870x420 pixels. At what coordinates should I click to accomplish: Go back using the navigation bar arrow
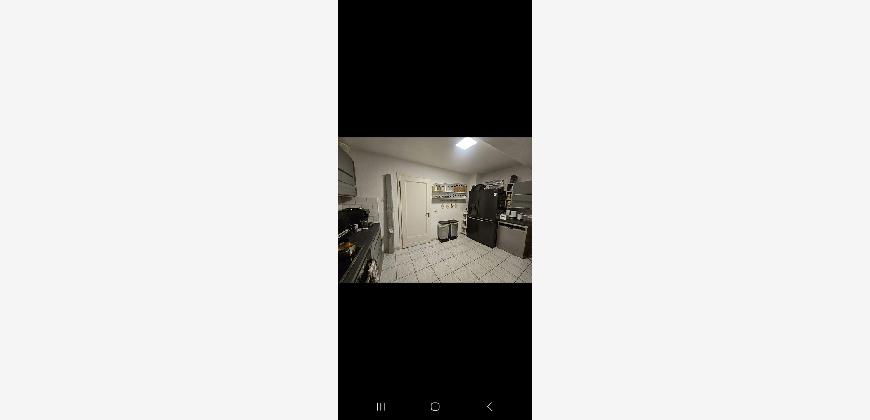tap(489, 406)
